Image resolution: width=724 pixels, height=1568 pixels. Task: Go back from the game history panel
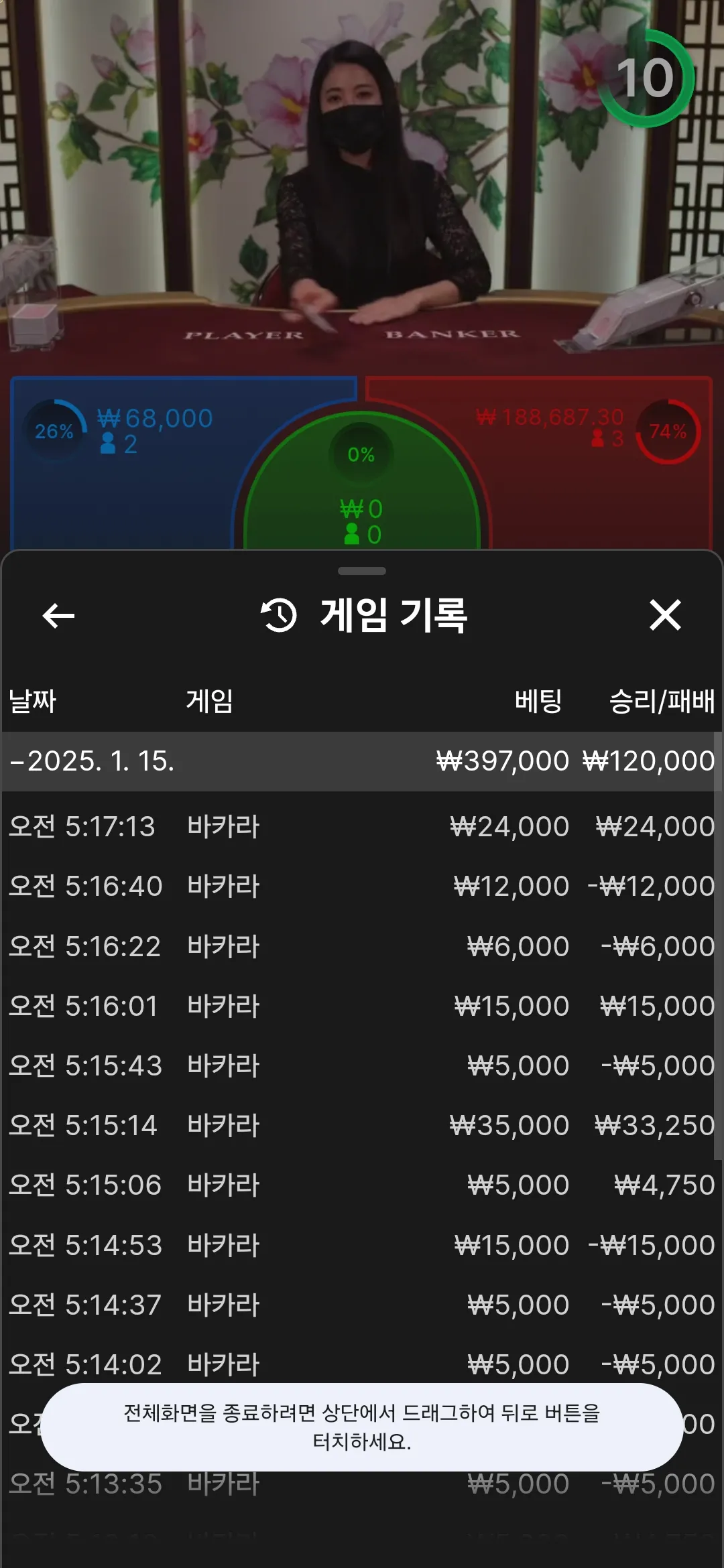(58, 616)
